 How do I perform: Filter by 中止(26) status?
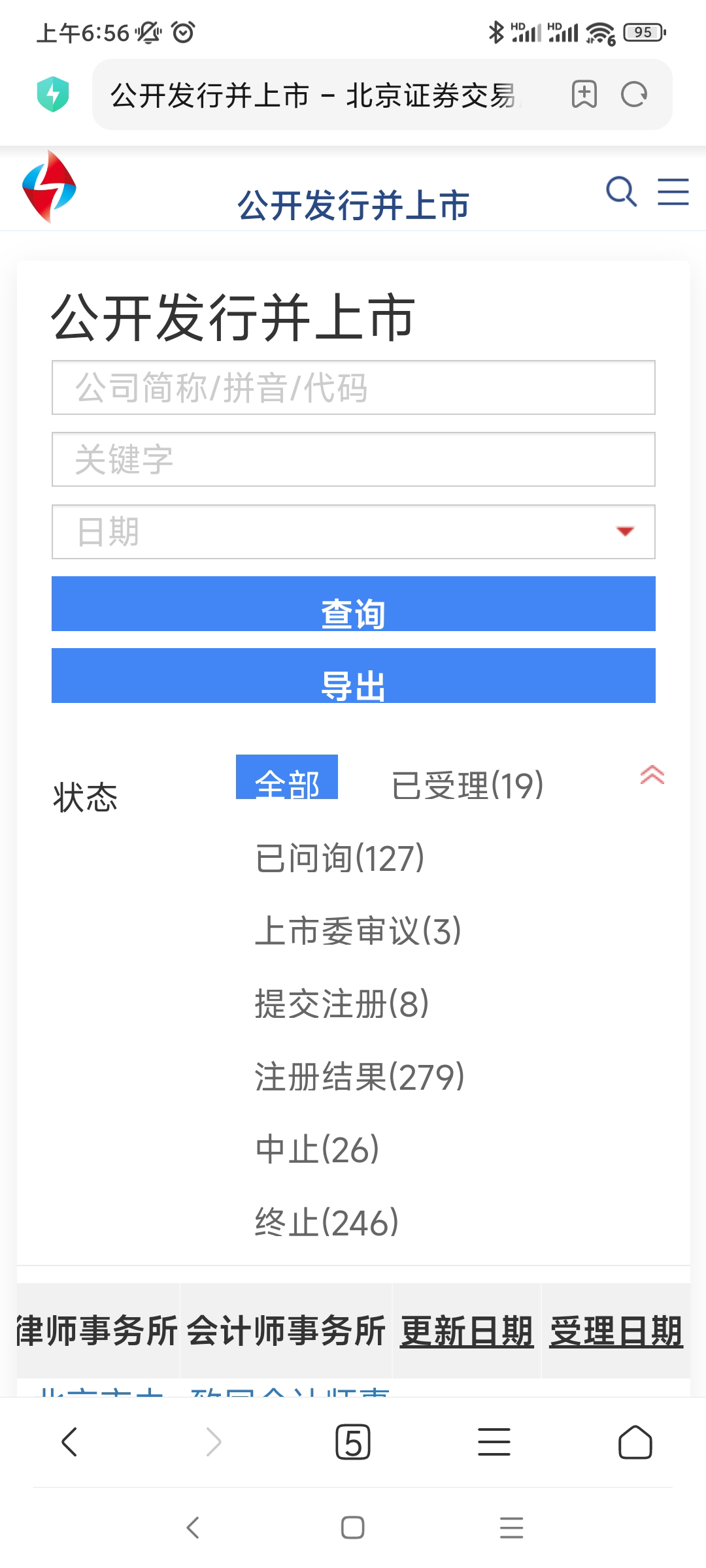pos(317,1150)
